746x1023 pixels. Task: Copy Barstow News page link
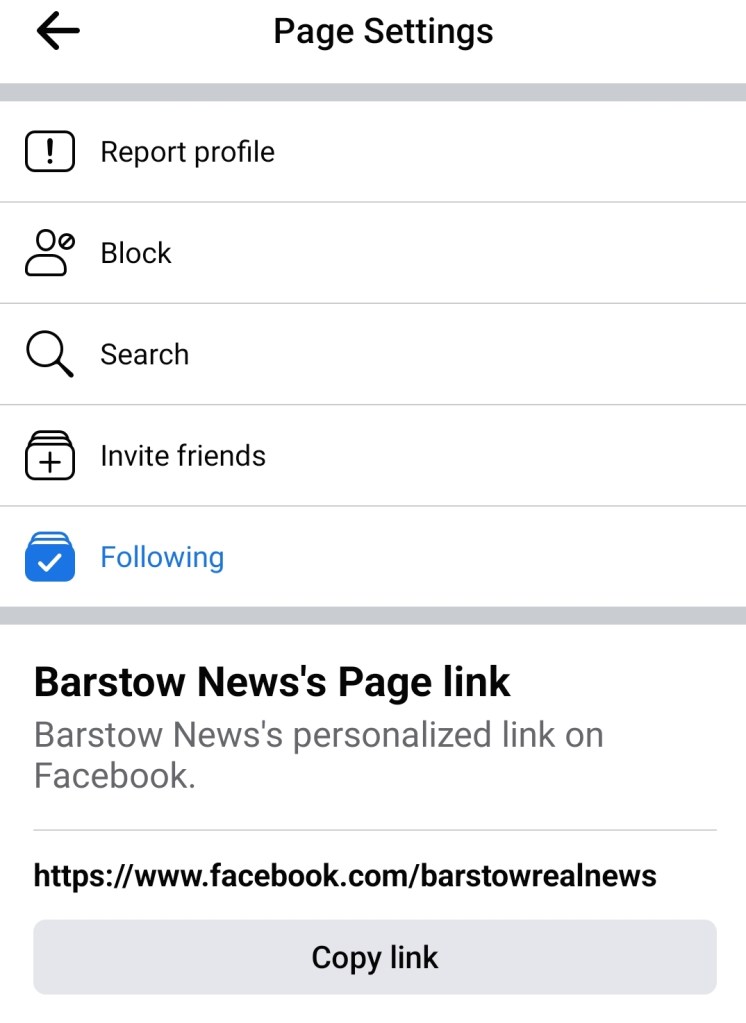374,957
